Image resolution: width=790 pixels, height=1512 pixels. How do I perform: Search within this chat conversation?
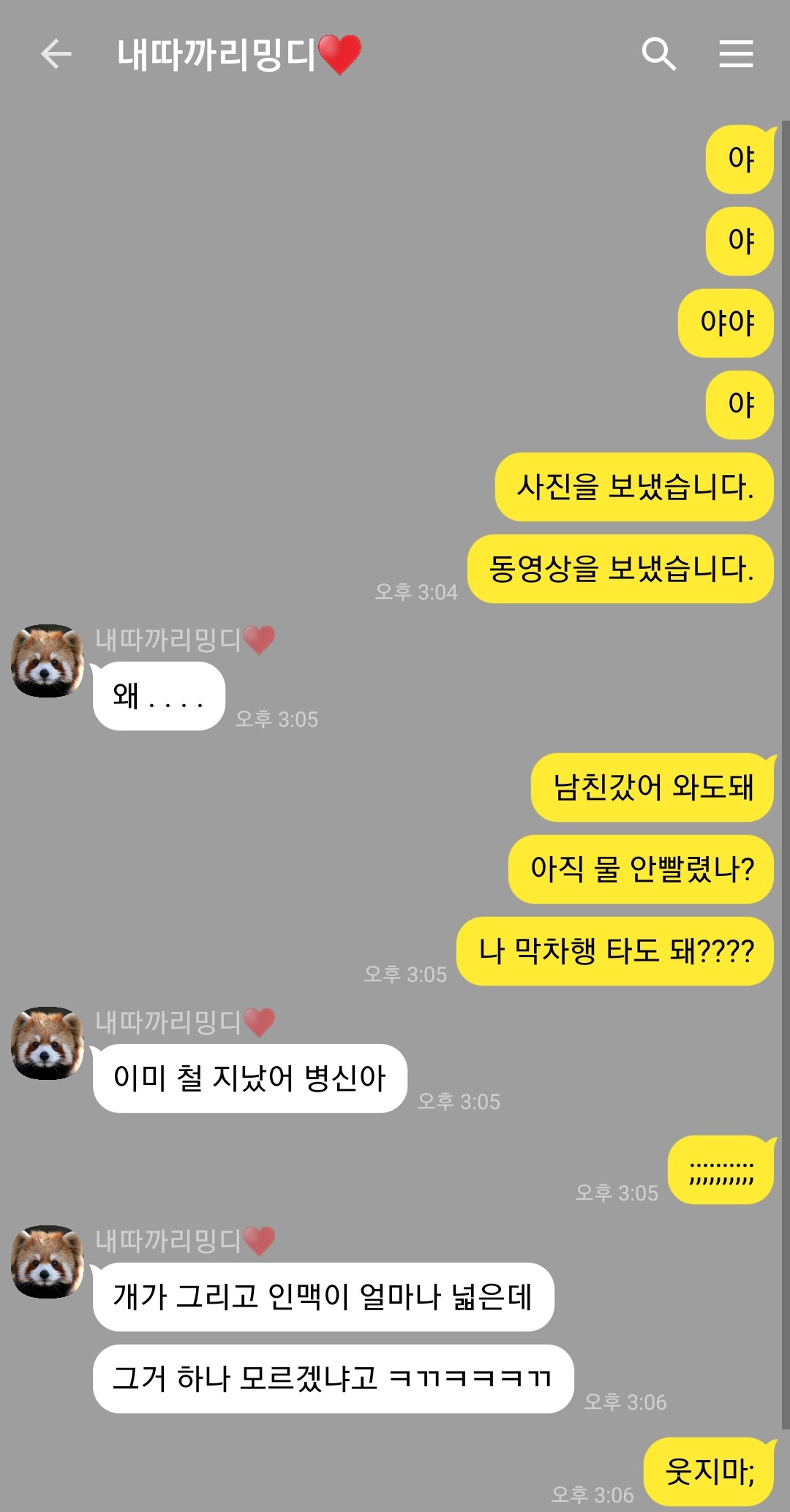click(658, 54)
